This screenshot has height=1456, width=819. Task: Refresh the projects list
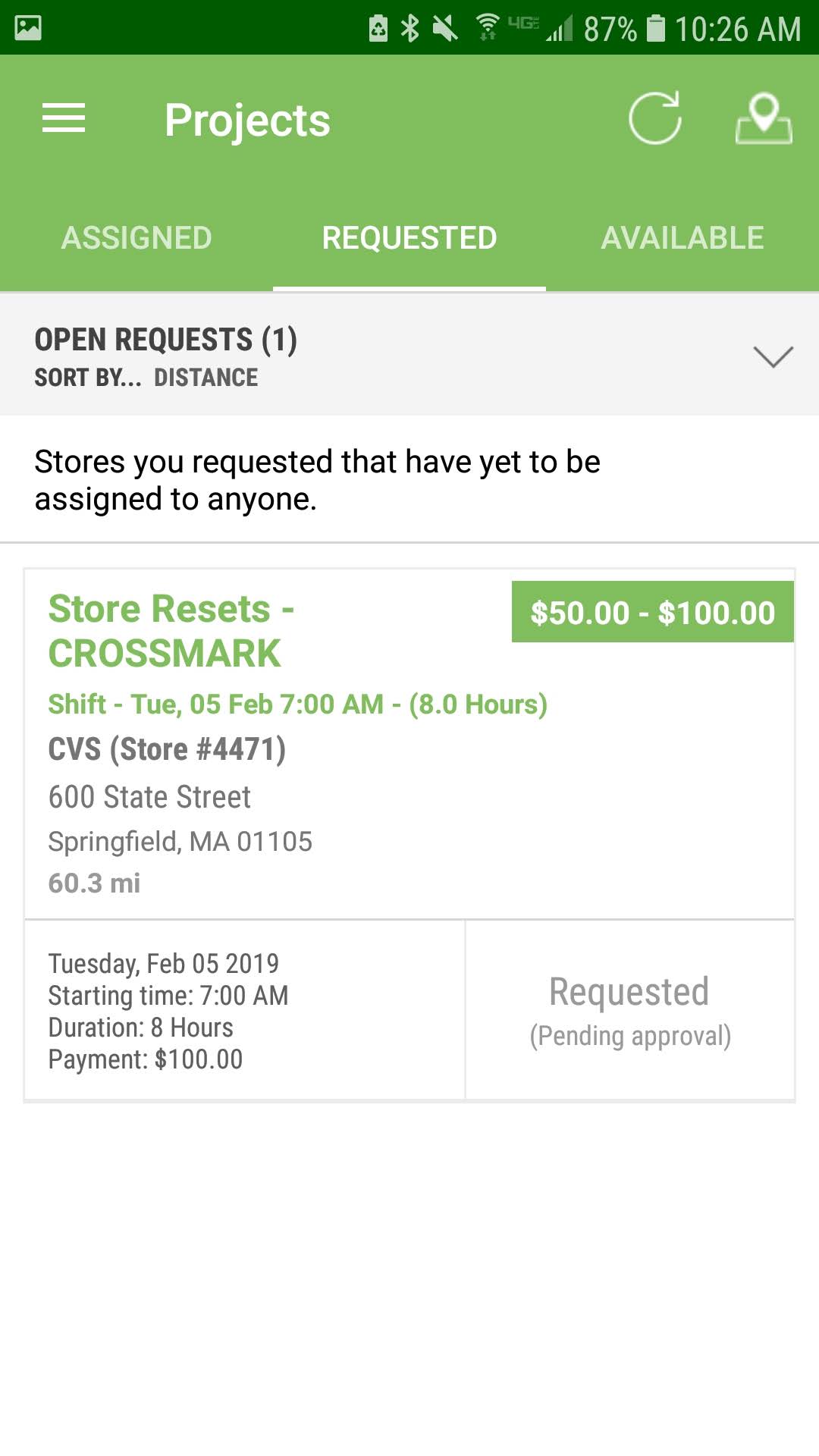(x=655, y=118)
